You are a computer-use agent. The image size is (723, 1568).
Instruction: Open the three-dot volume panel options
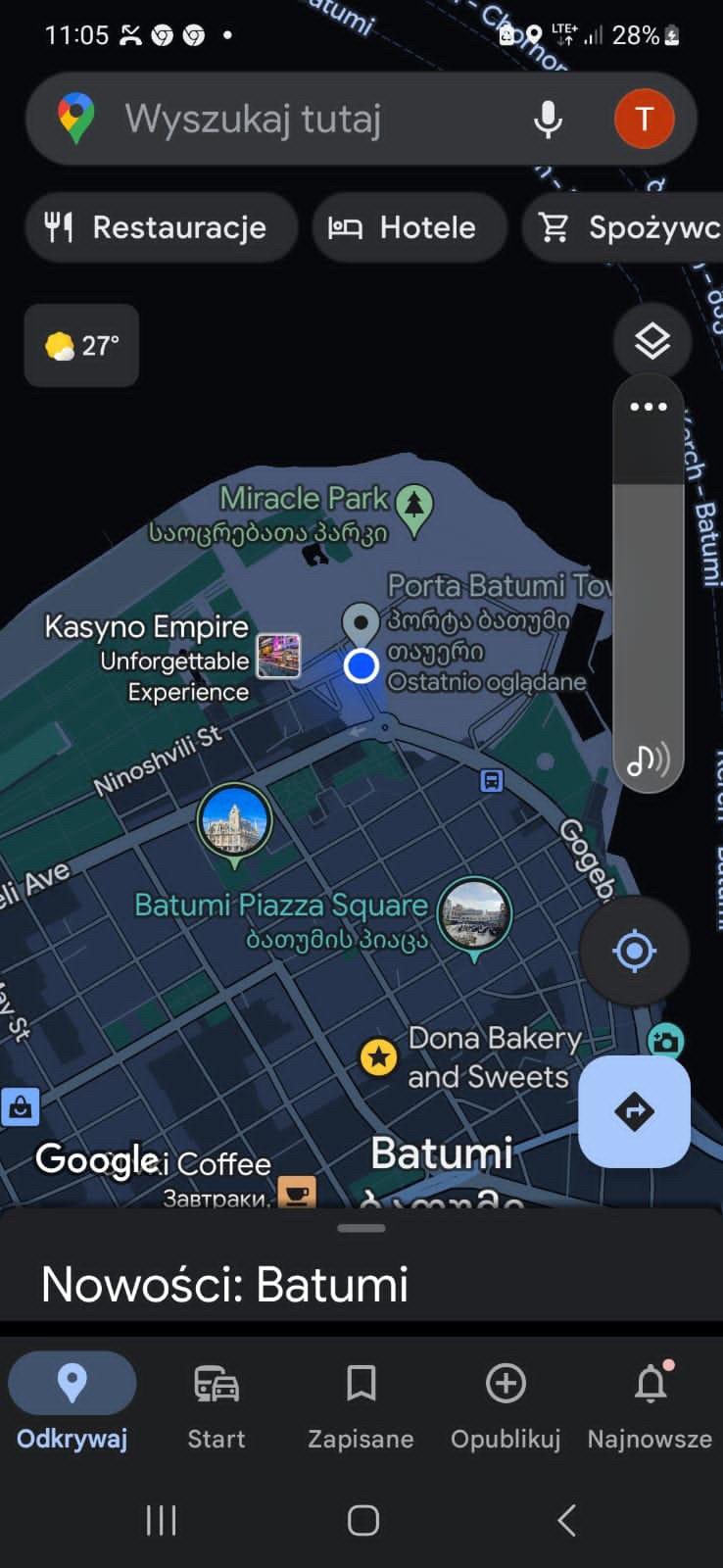649,407
